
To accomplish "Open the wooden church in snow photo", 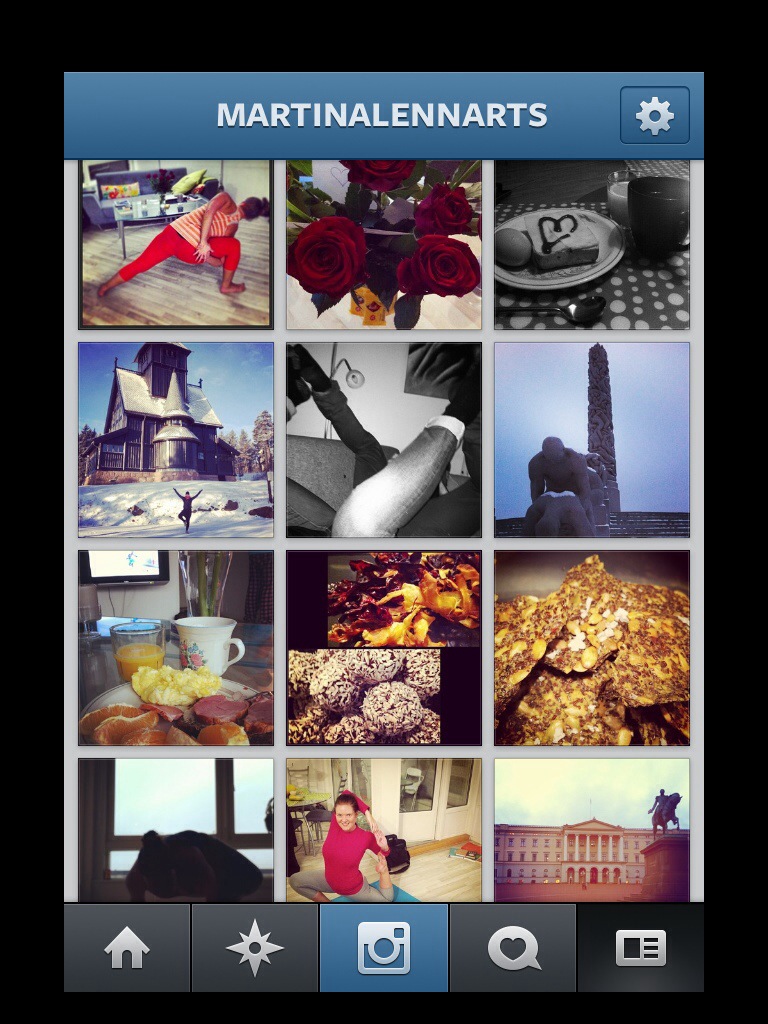I will [176, 440].
